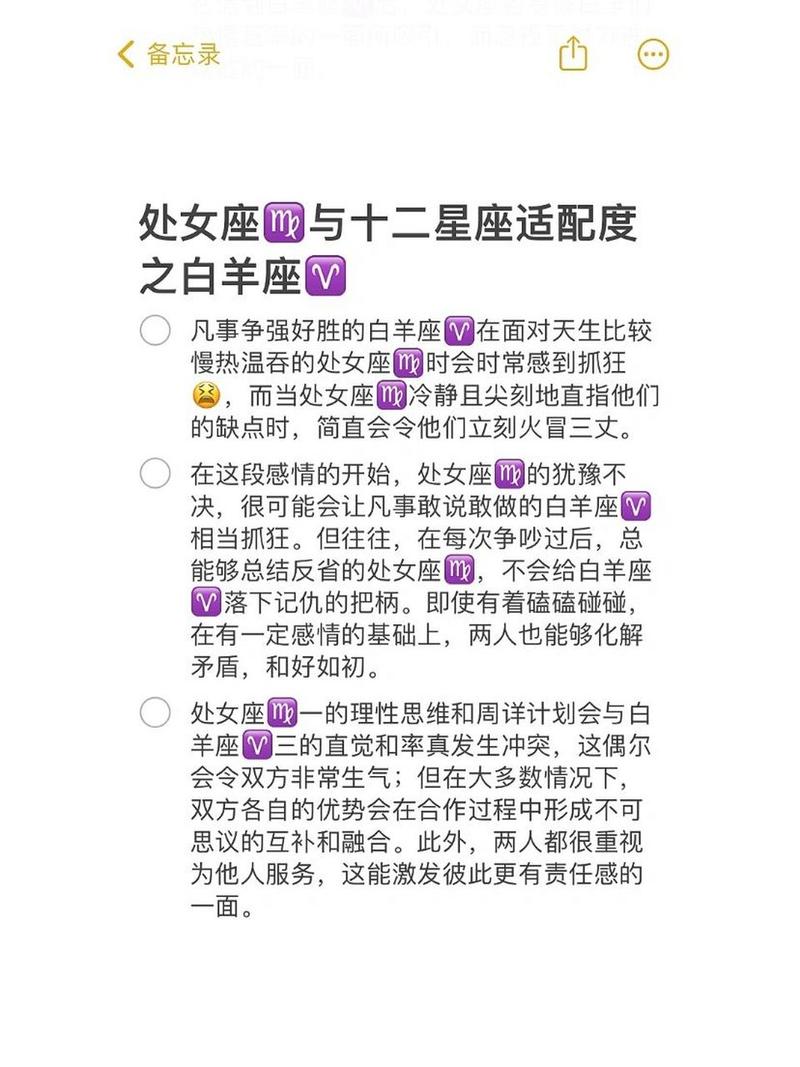Check the item starting with 在这段感情的开始
This screenshot has width=800, height=1067.
point(155,473)
